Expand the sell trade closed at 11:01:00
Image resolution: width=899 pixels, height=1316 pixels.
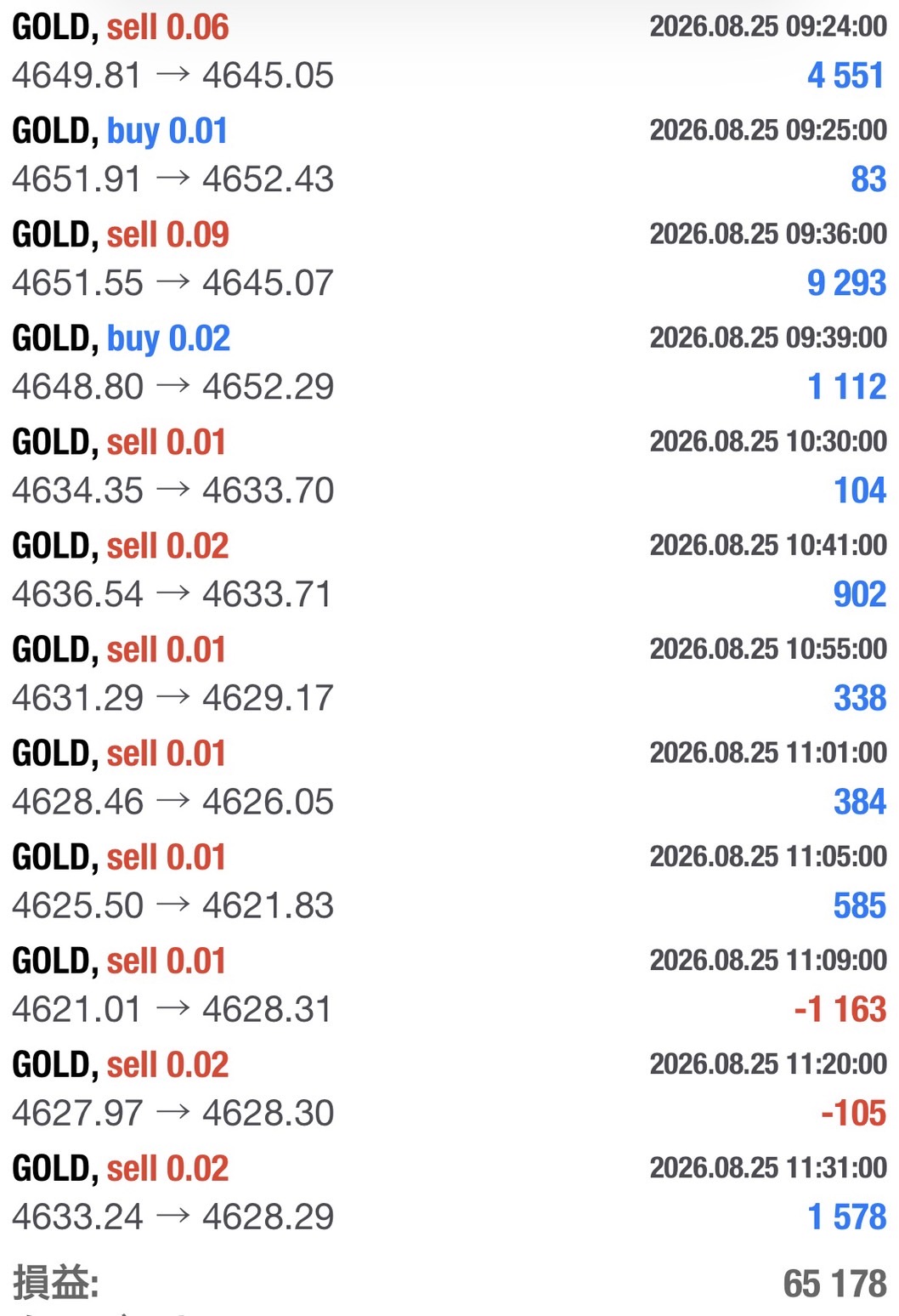pos(449,777)
